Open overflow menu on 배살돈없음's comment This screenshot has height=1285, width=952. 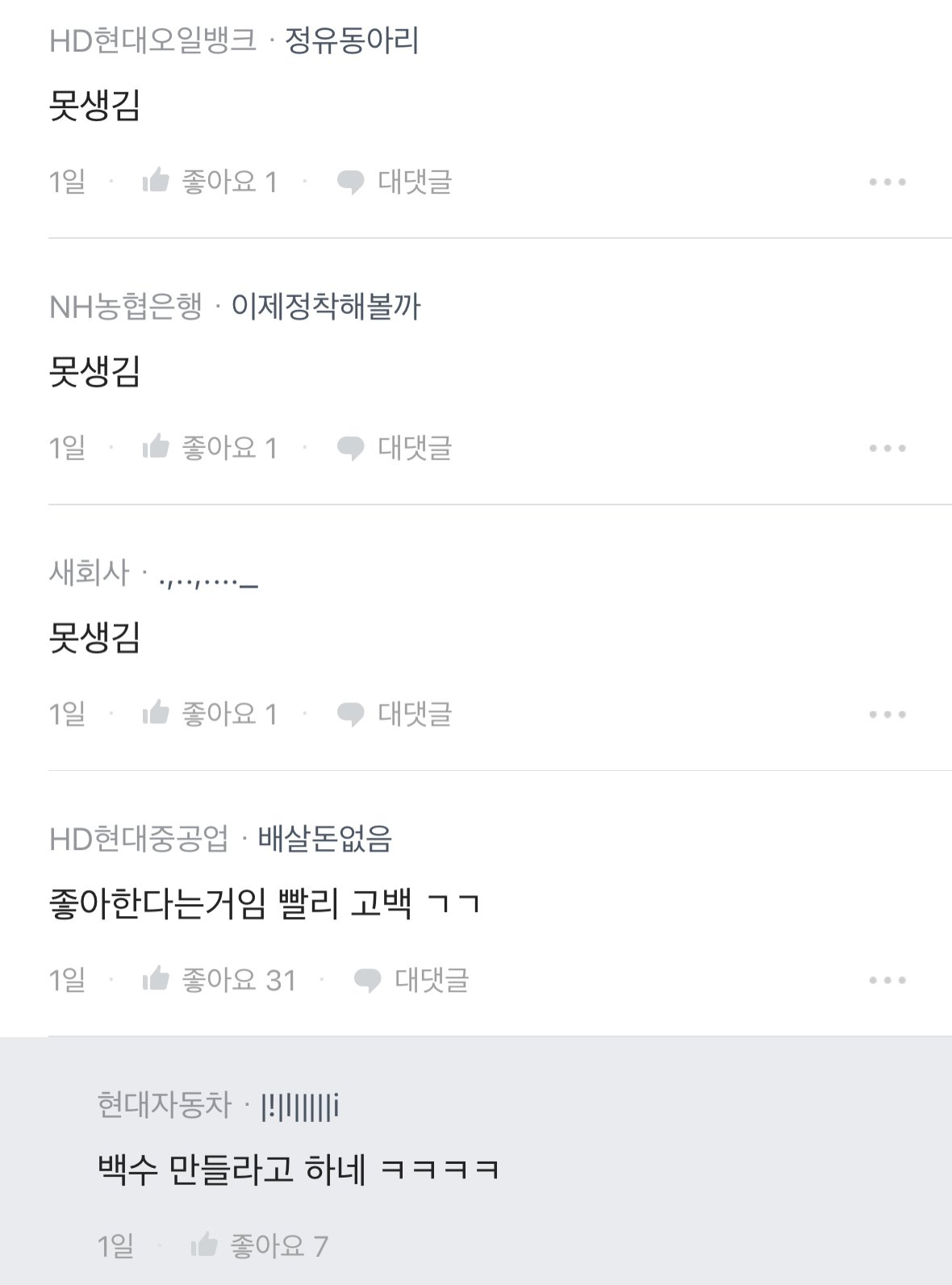coord(887,980)
